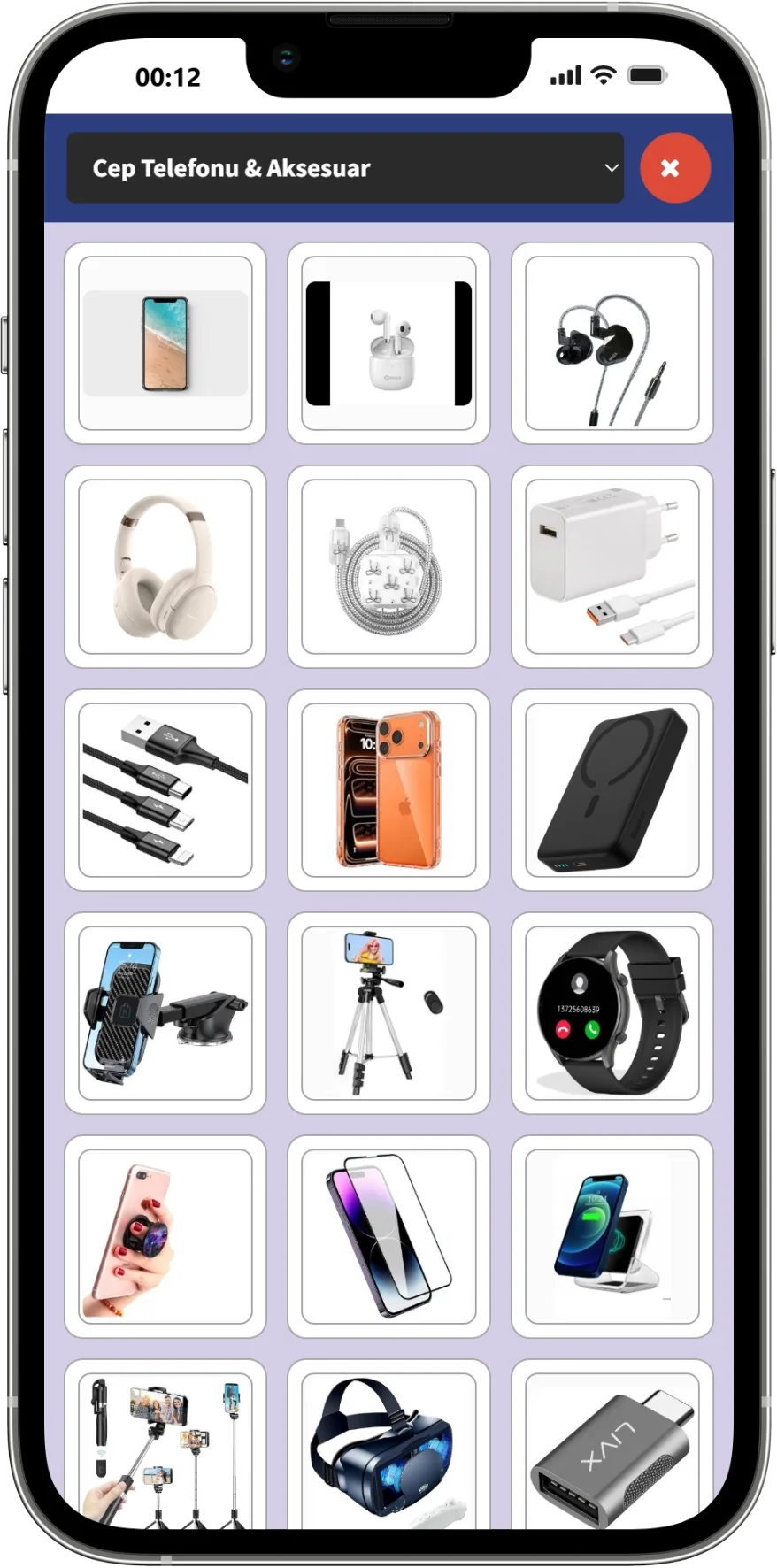Select the white wall charger tile
Viewport: 777px width, 1568px height.
pyautogui.click(x=612, y=566)
